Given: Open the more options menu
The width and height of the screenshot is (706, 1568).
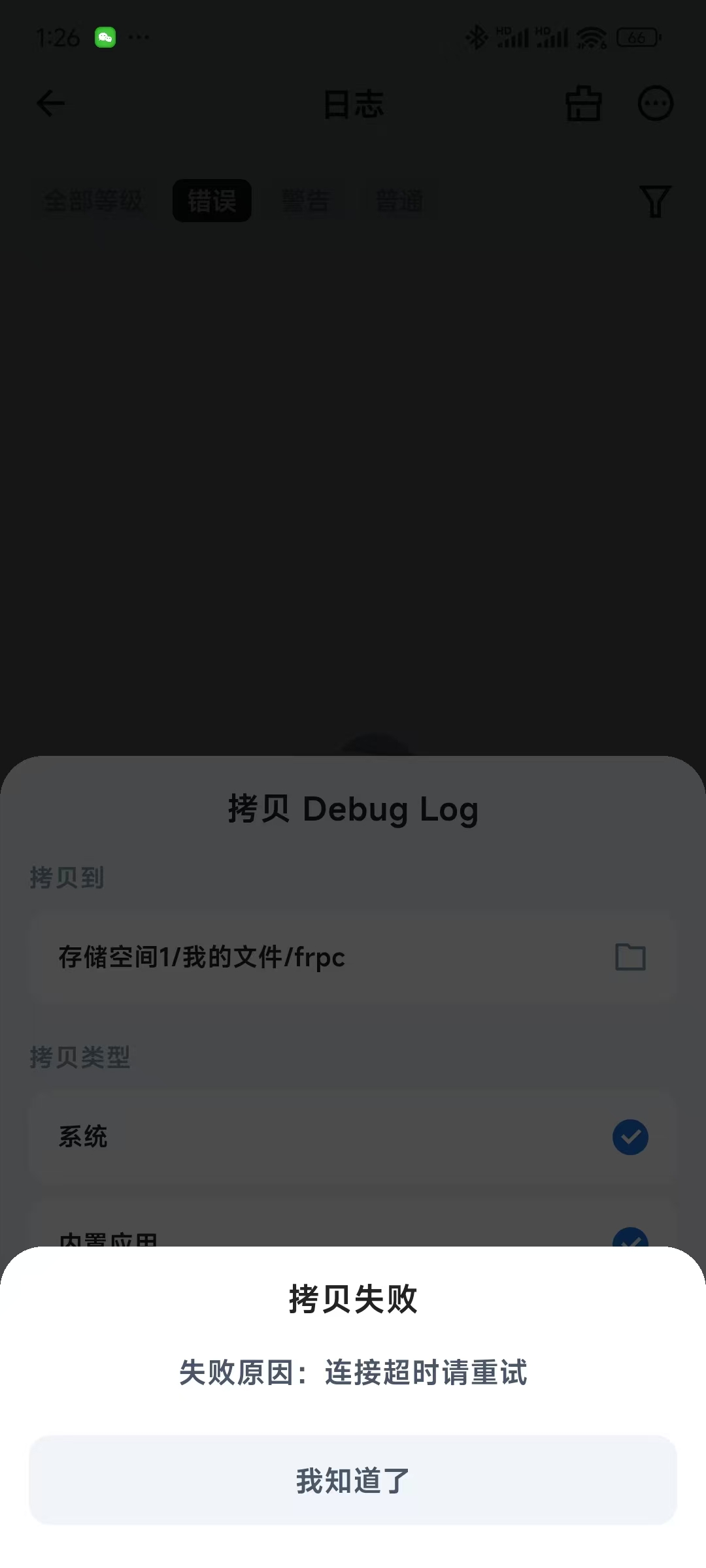Looking at the screenshot, I should (655, 103).
